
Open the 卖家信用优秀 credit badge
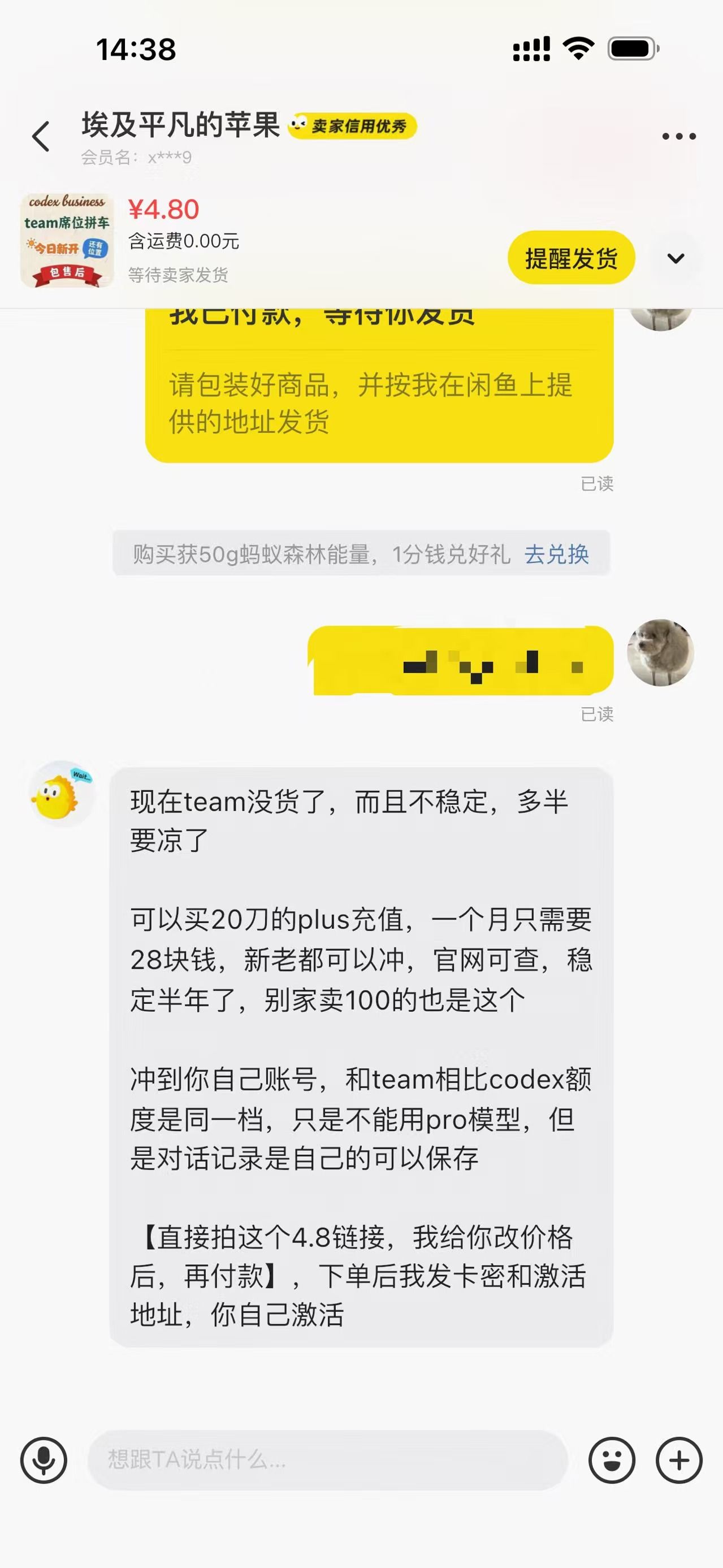point(352,126)
